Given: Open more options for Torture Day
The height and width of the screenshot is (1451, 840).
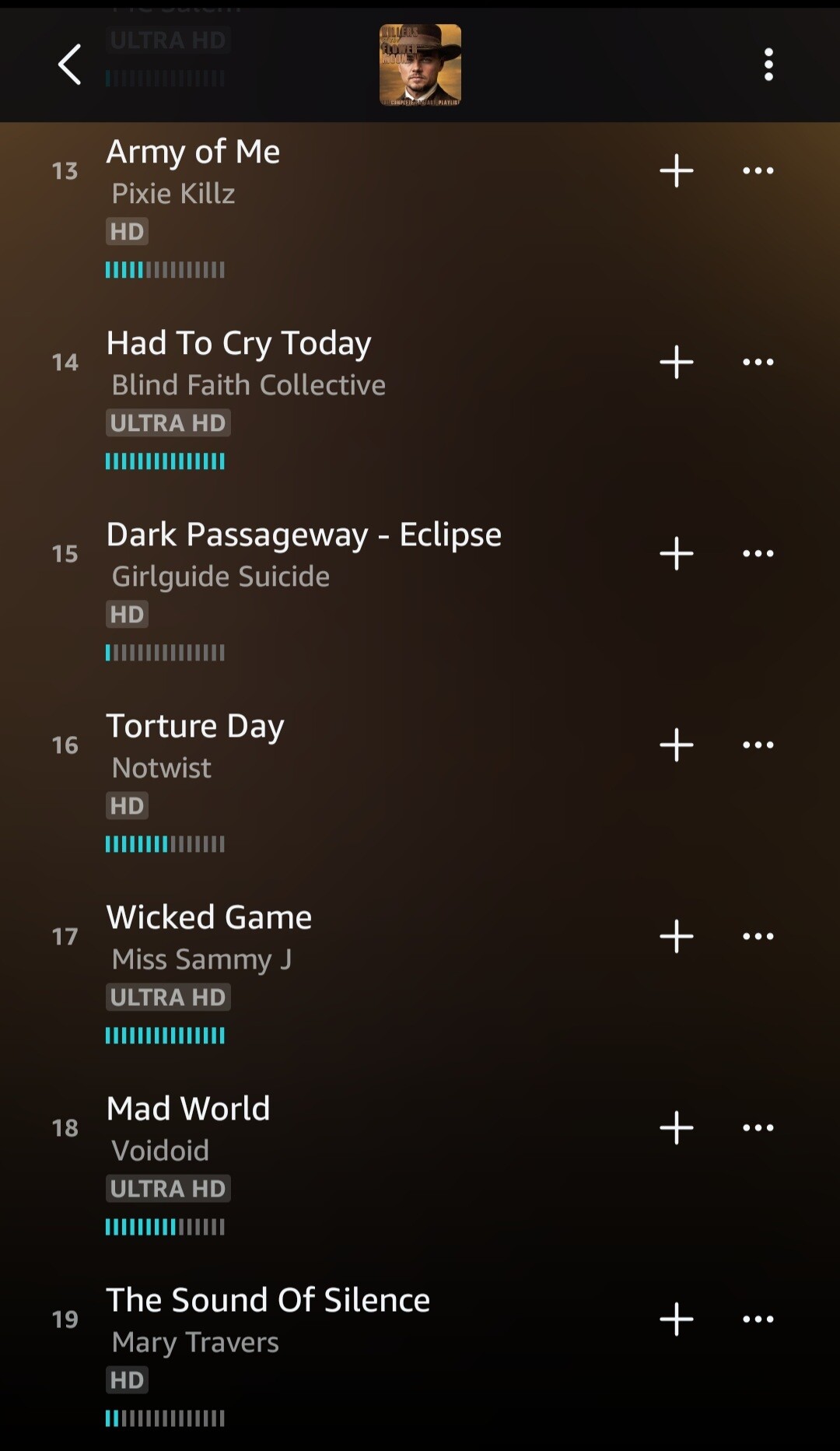Looking at the screenshot, I should tap(758, 745).
